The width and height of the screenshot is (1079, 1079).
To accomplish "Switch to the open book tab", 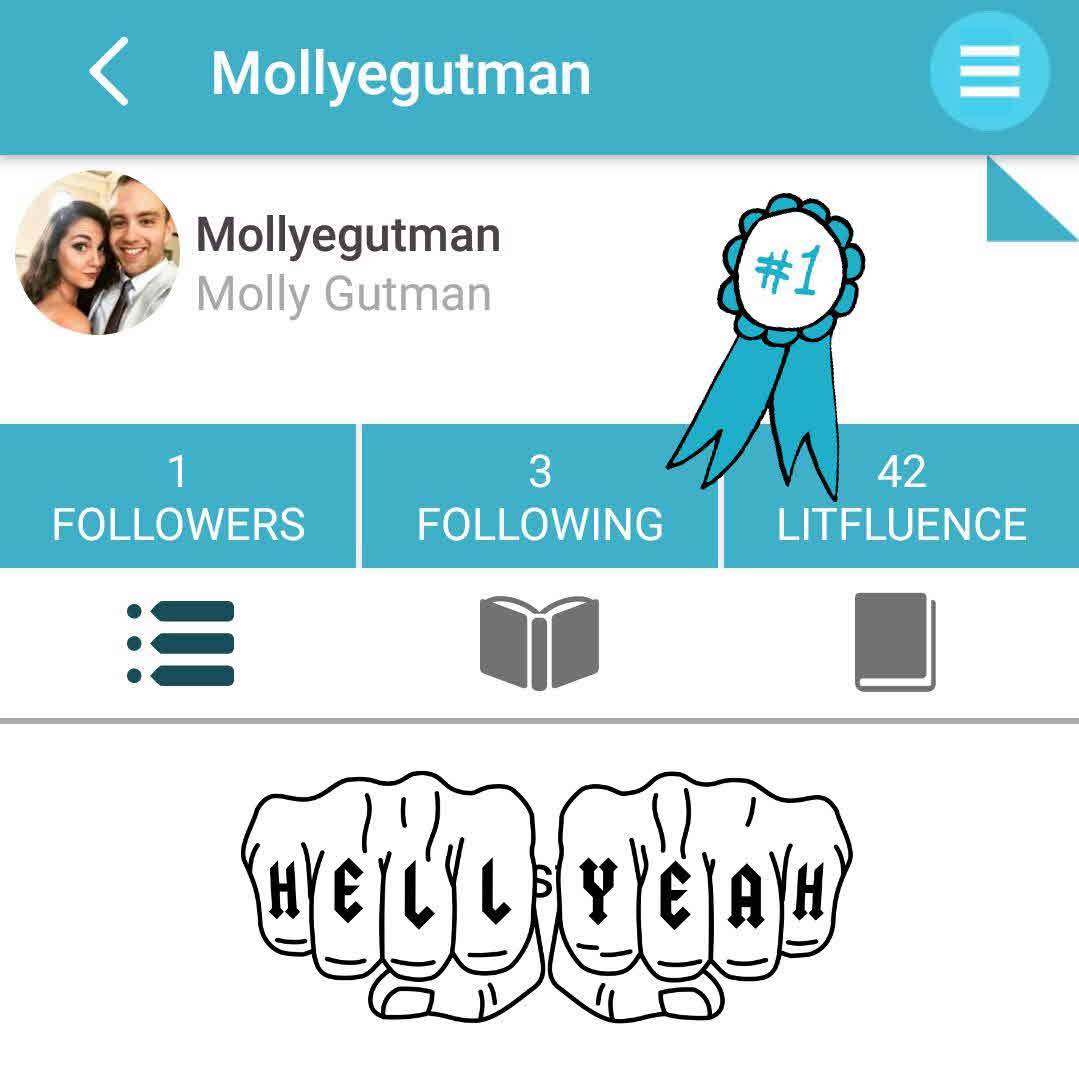I will [x=539, y=643].
